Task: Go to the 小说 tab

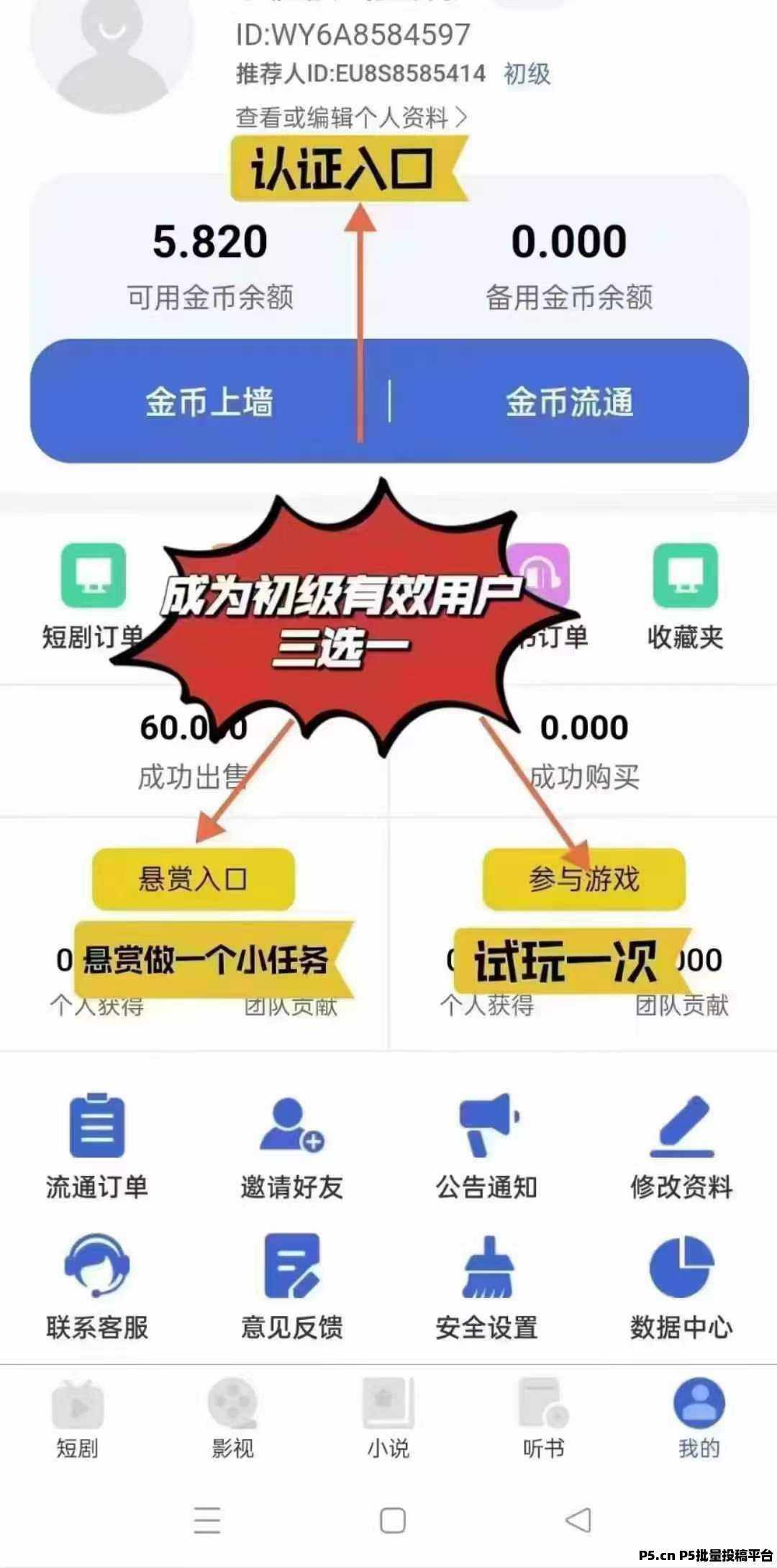Action: [x=388, y=1418]
